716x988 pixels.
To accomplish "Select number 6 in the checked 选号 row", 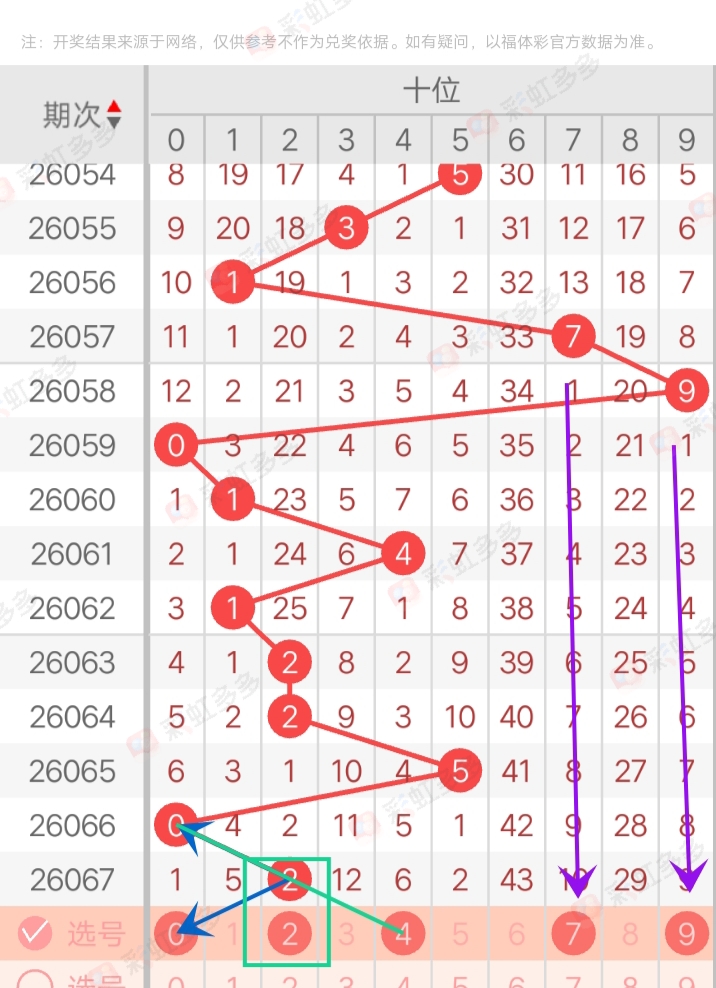I will (x=517, y=935).
